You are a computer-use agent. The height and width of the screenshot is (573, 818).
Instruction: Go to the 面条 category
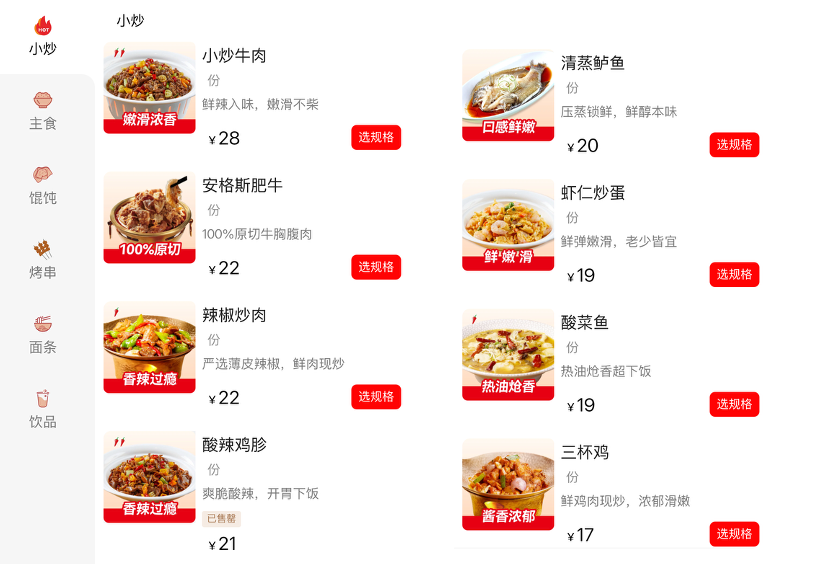tap(43, 335)
